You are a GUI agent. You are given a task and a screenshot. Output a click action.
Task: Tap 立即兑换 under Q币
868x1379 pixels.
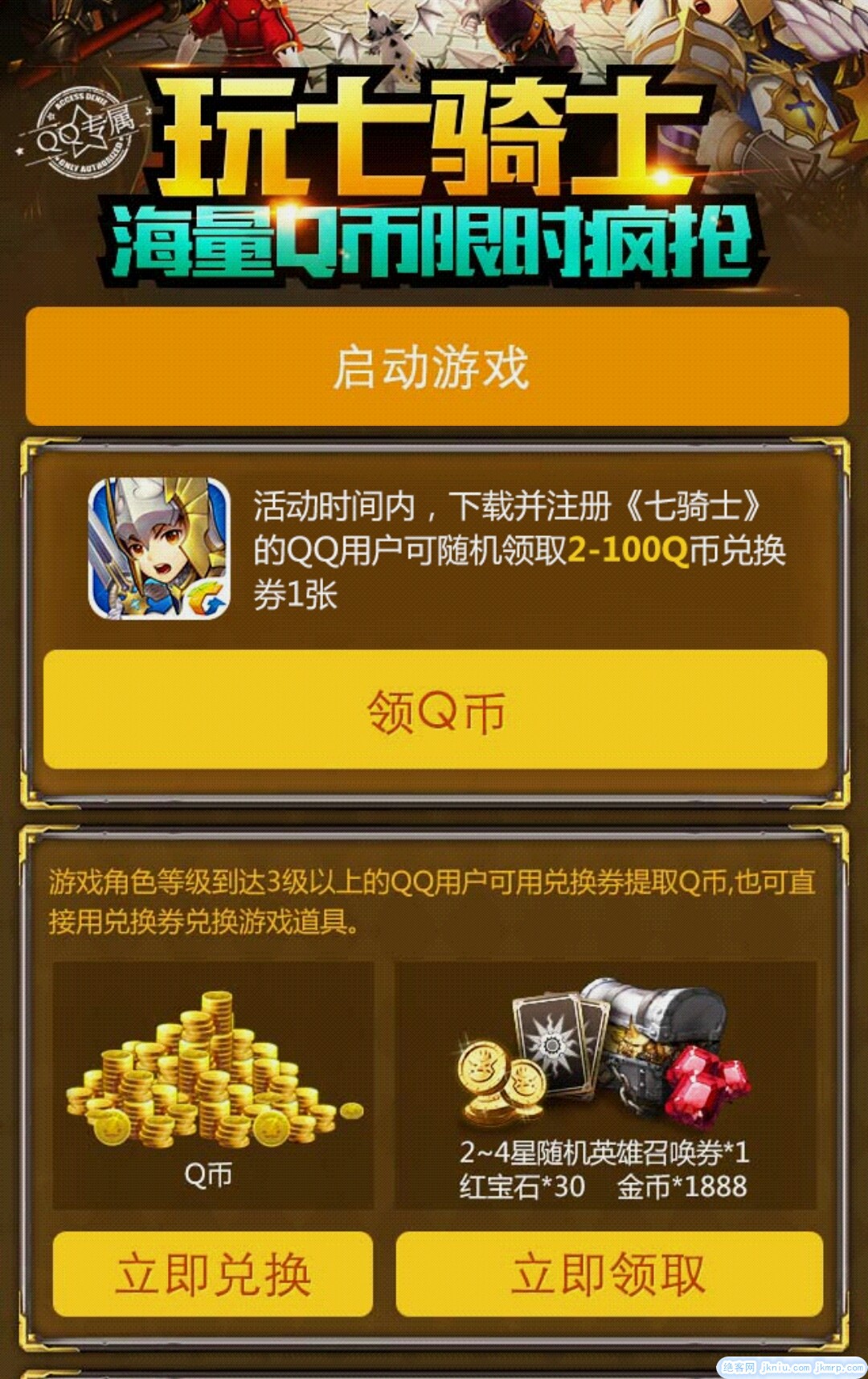tap(213, 1274)
